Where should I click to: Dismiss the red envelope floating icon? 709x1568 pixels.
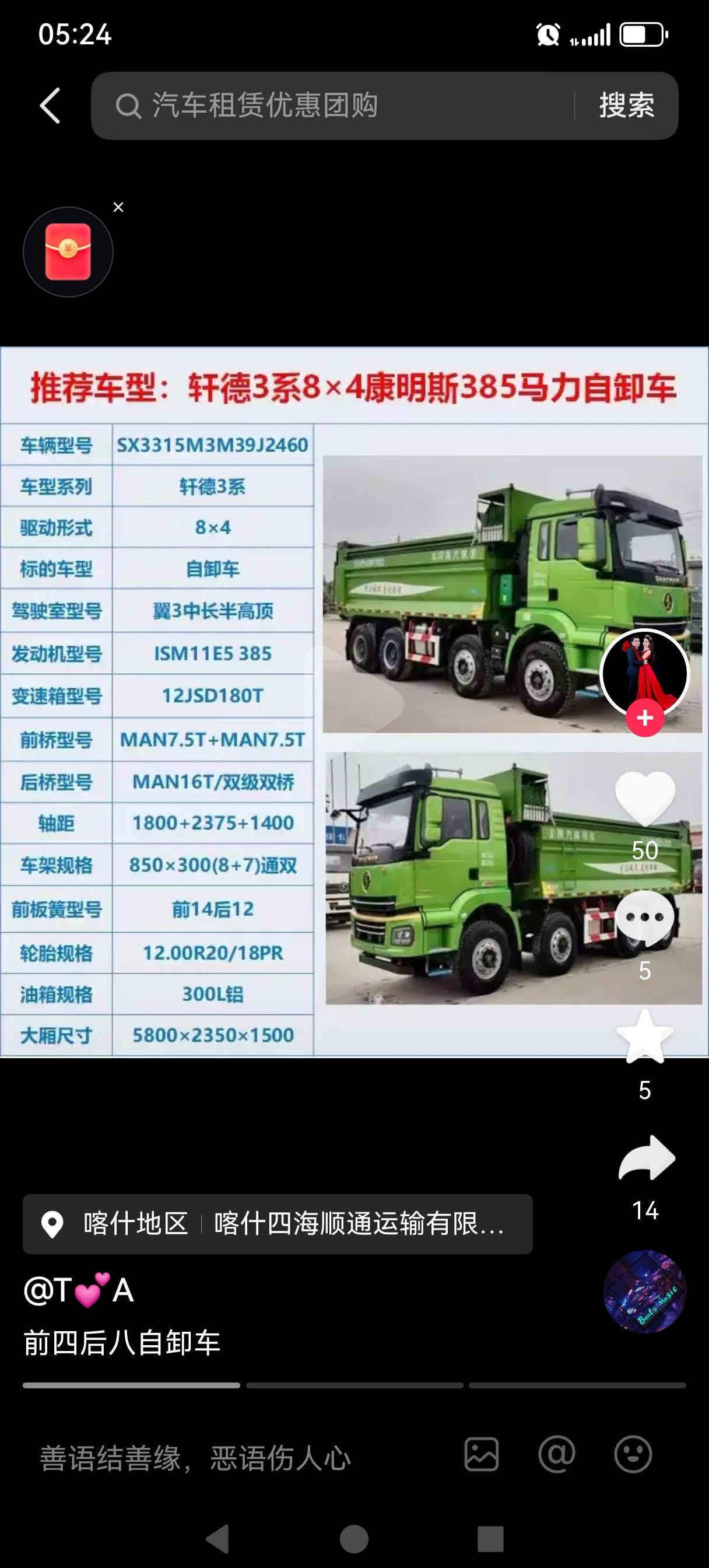click(119, 208)
